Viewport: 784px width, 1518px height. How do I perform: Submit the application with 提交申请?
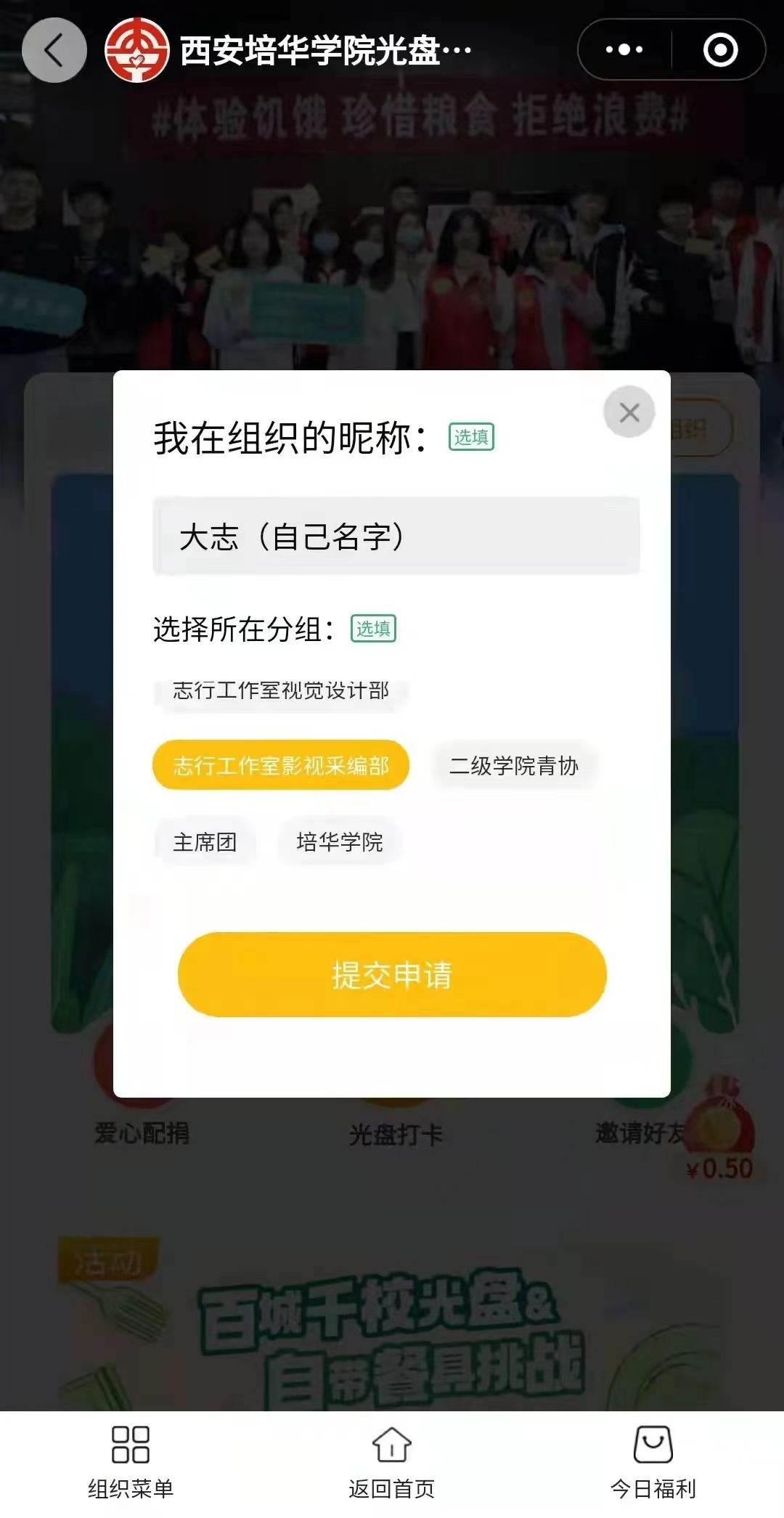[x=392, y=974]
